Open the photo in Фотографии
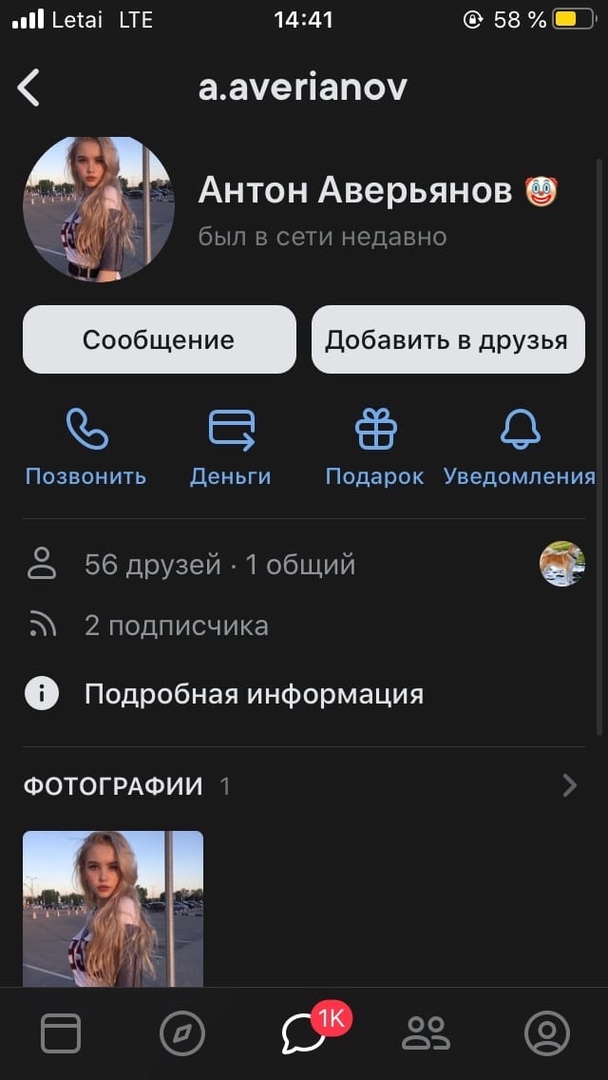Screen dimensions: 608x1080 click(113, 908)
